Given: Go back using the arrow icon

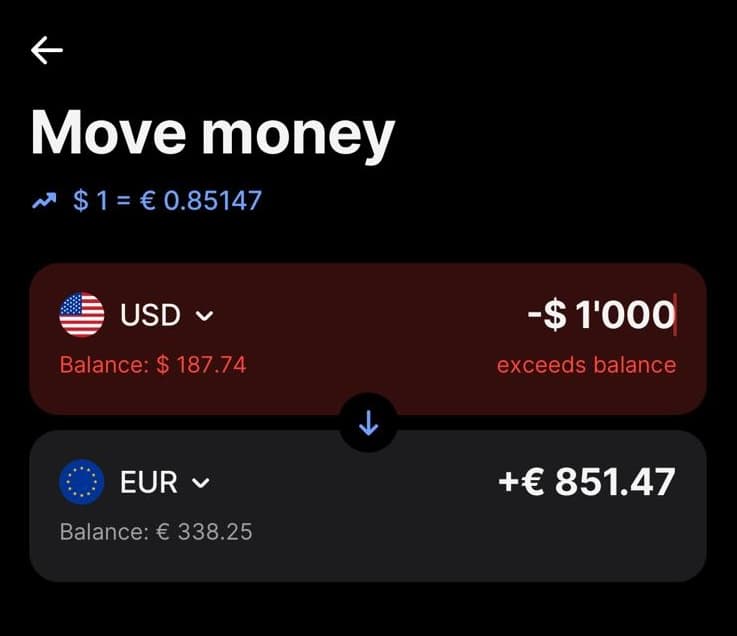Looking at the screenshot, I should pos(47,50).
